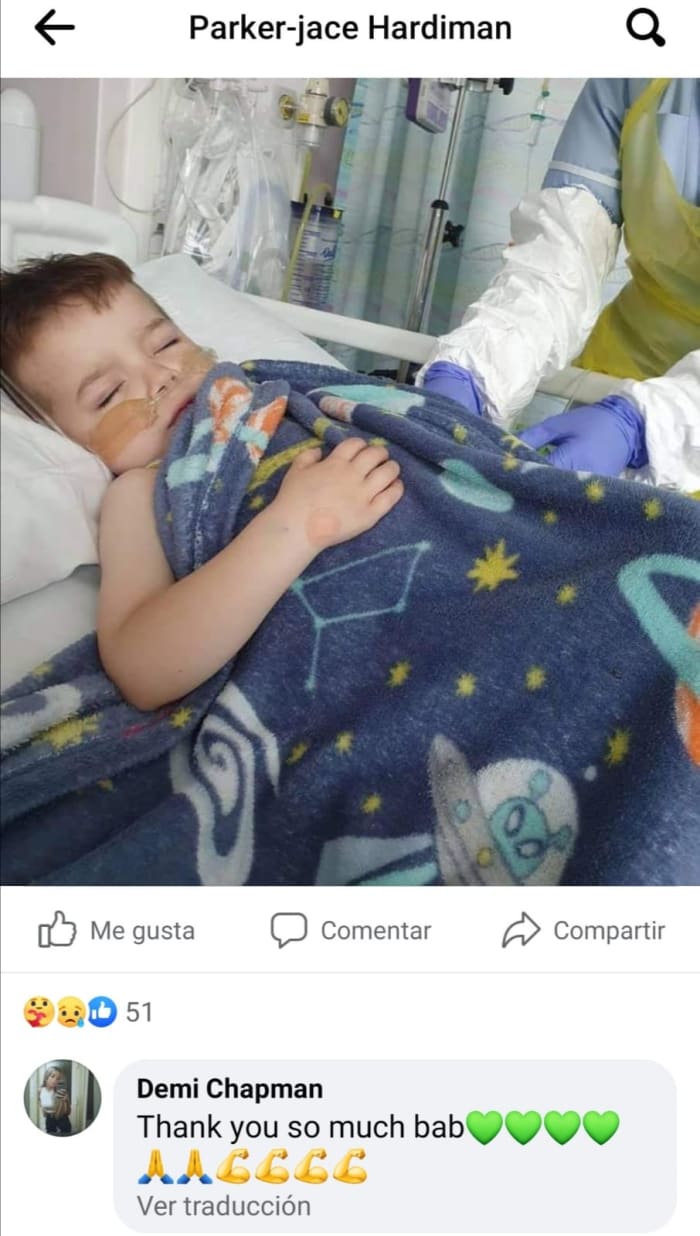Go back using the top arrow

[x=54, y=29]
